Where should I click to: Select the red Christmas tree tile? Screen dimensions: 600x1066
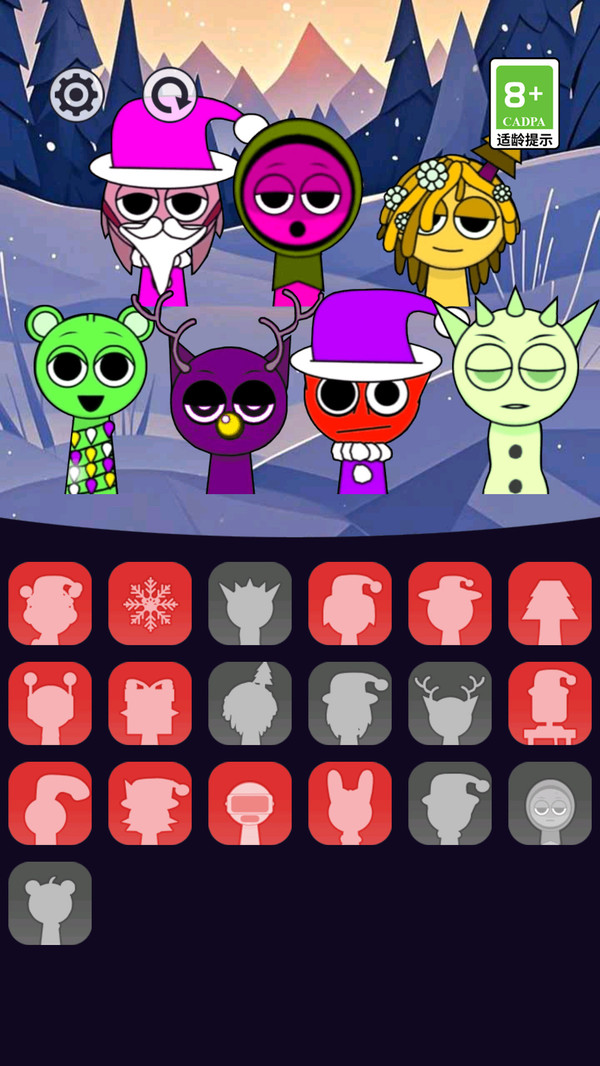point(550,603)
